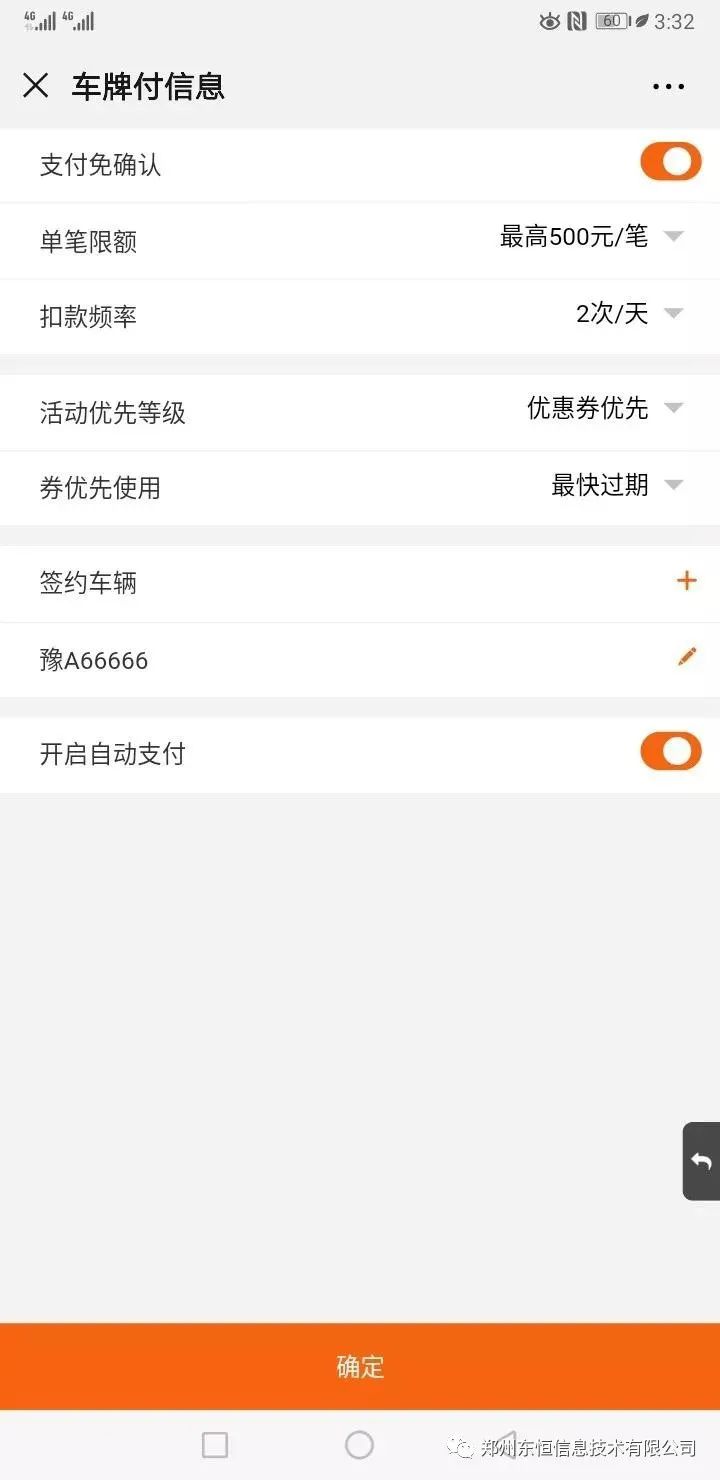The height and width of the screenshot is (1480, 720).
Task: Go to home via system circle button
Action: point(359,1445)
